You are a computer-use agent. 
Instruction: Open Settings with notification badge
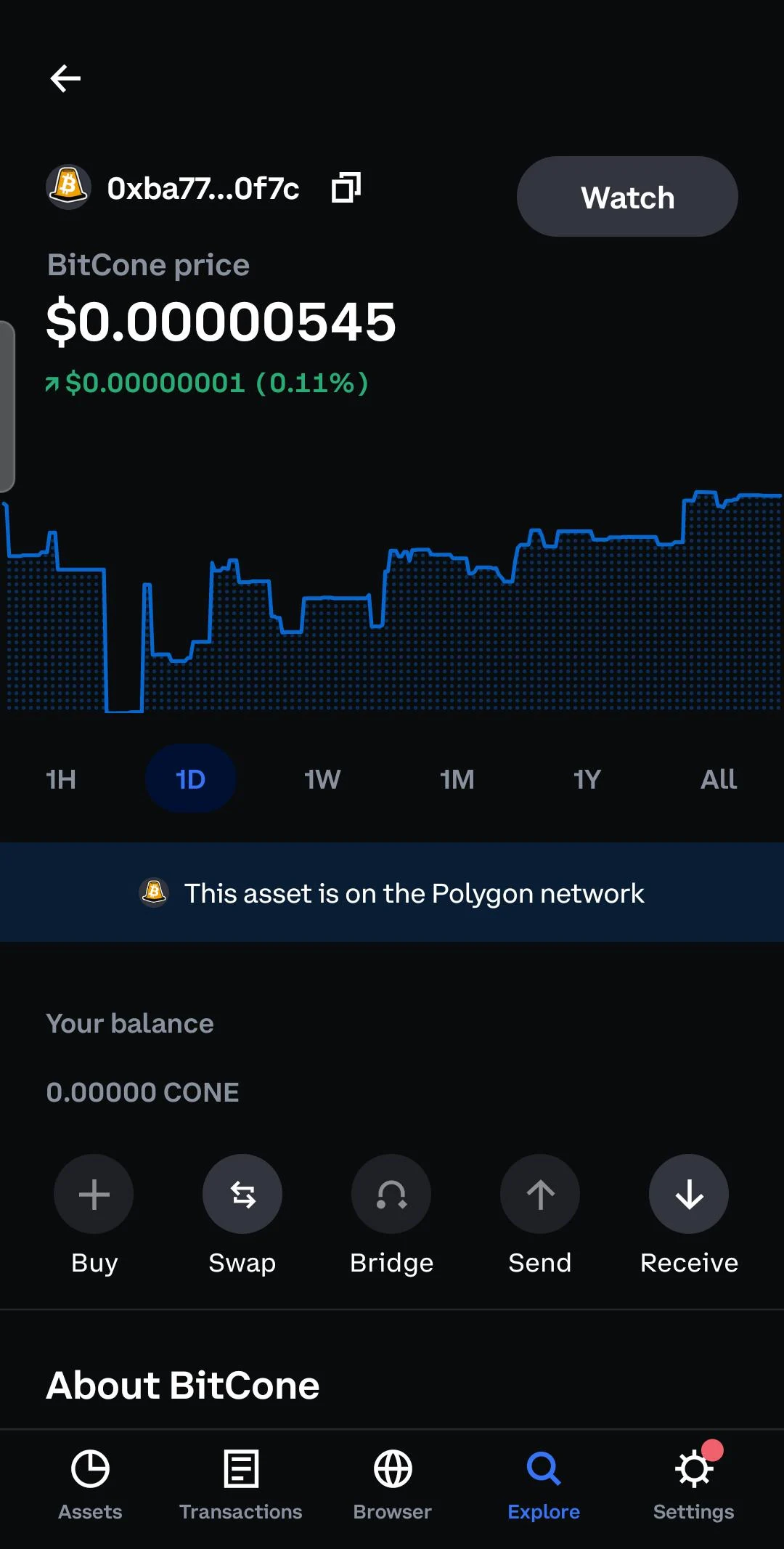(693, 1484)
